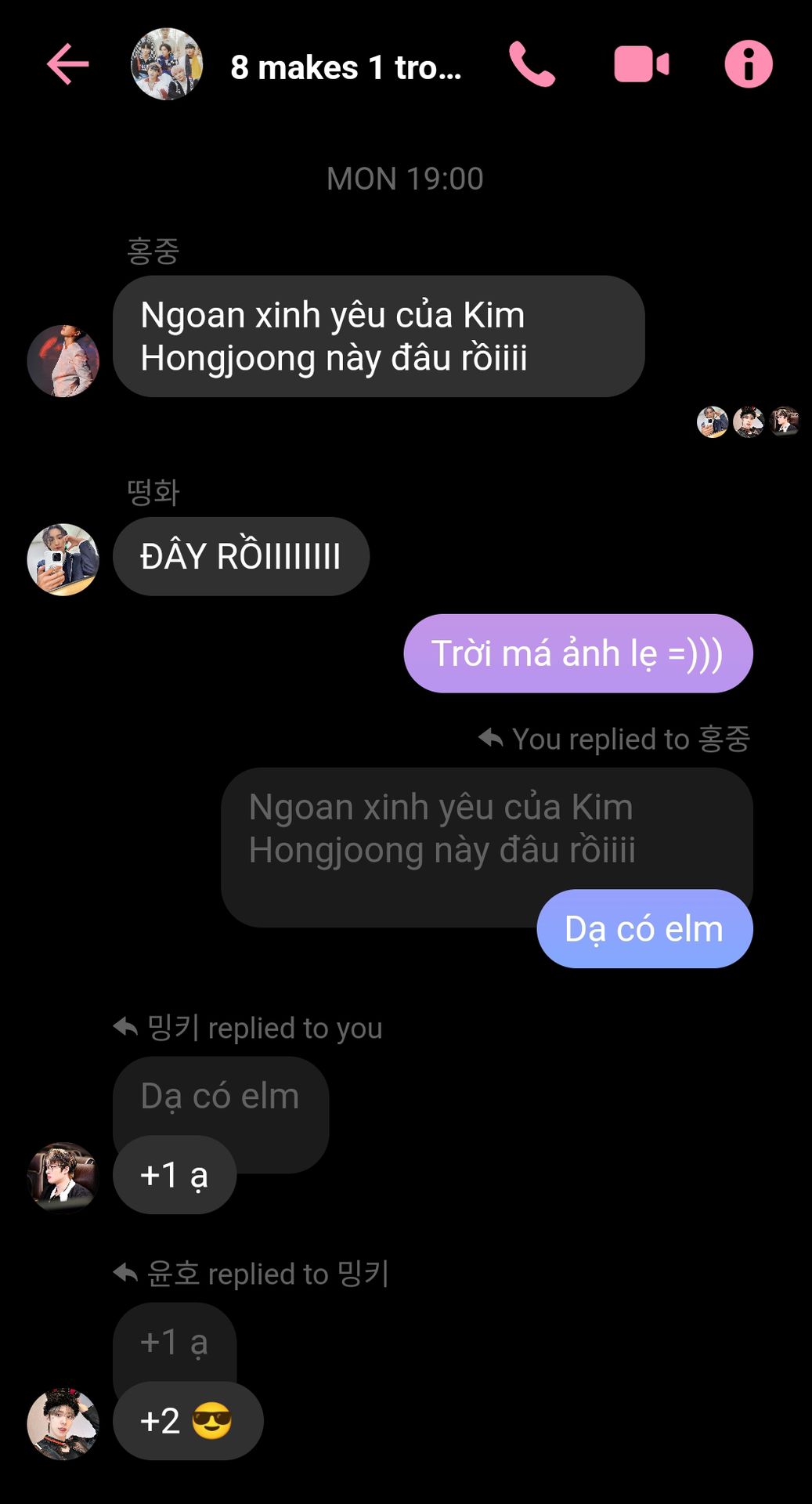Jump to the quoted 'Dạ có elm' reply preview
The height and width of the screenshot is (1504, 812).
click(x=220, y=1096)
